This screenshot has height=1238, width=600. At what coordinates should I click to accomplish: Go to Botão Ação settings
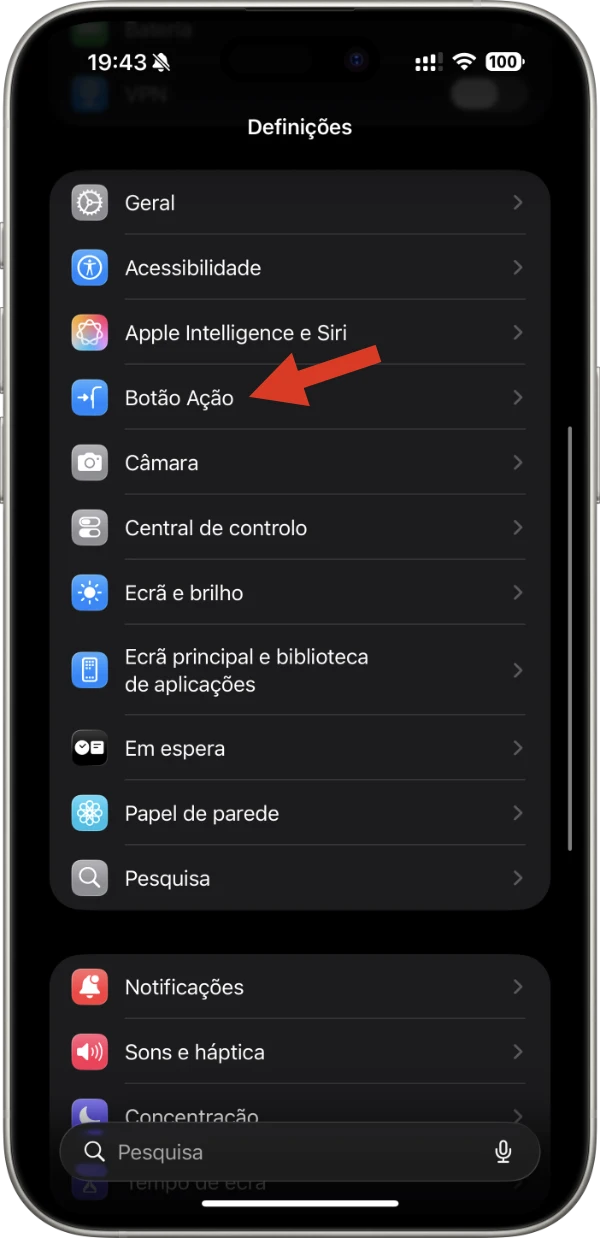tap(300, 398)
